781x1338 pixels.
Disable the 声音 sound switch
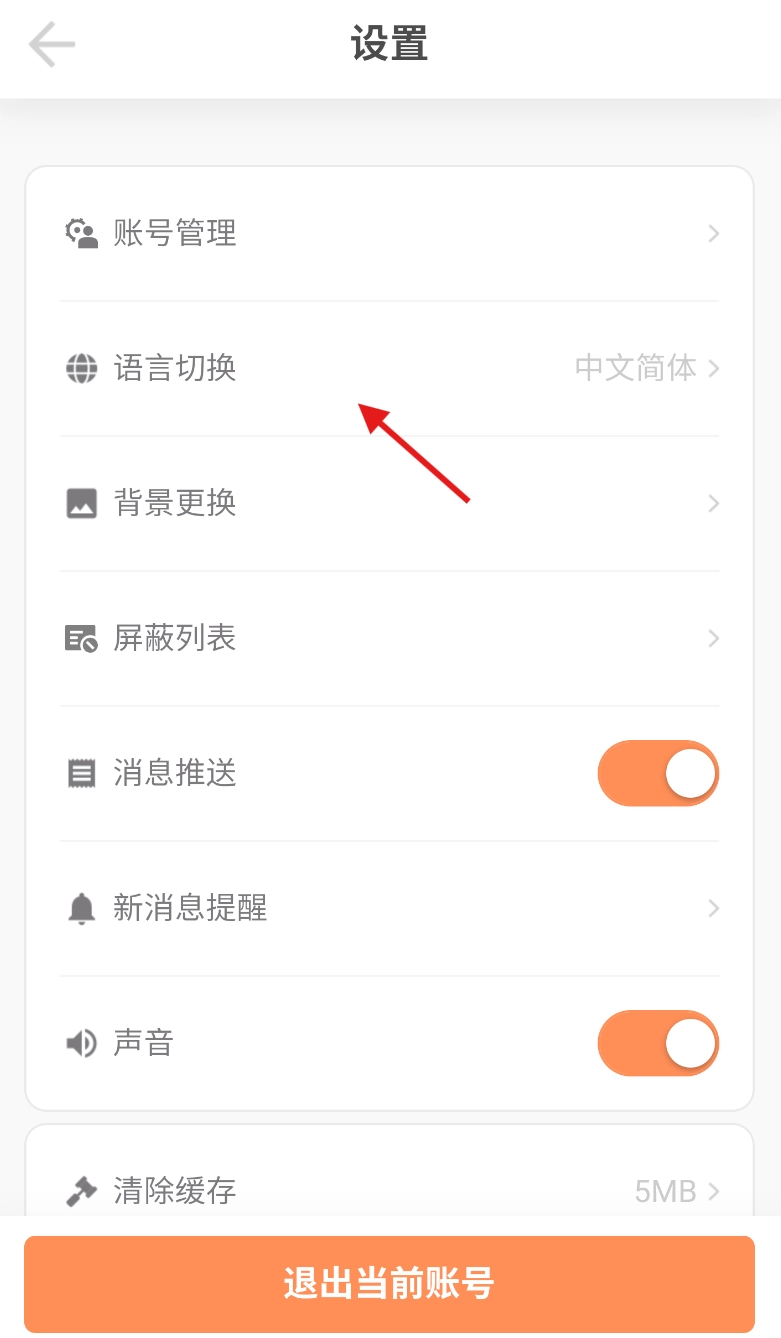point(657,1043)
